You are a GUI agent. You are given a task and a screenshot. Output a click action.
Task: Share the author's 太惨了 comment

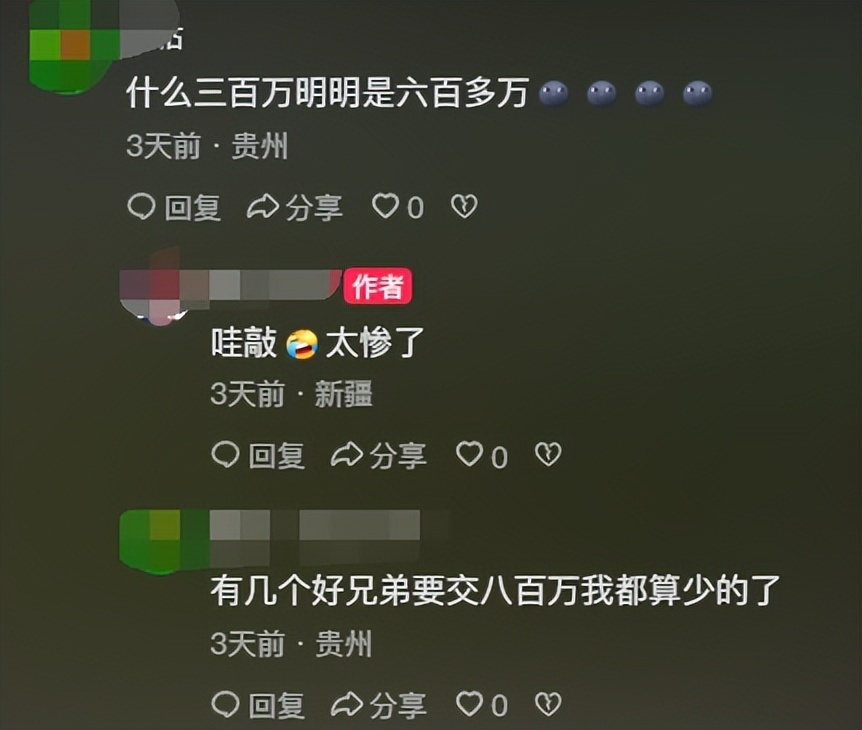click(x=379, y=456)
